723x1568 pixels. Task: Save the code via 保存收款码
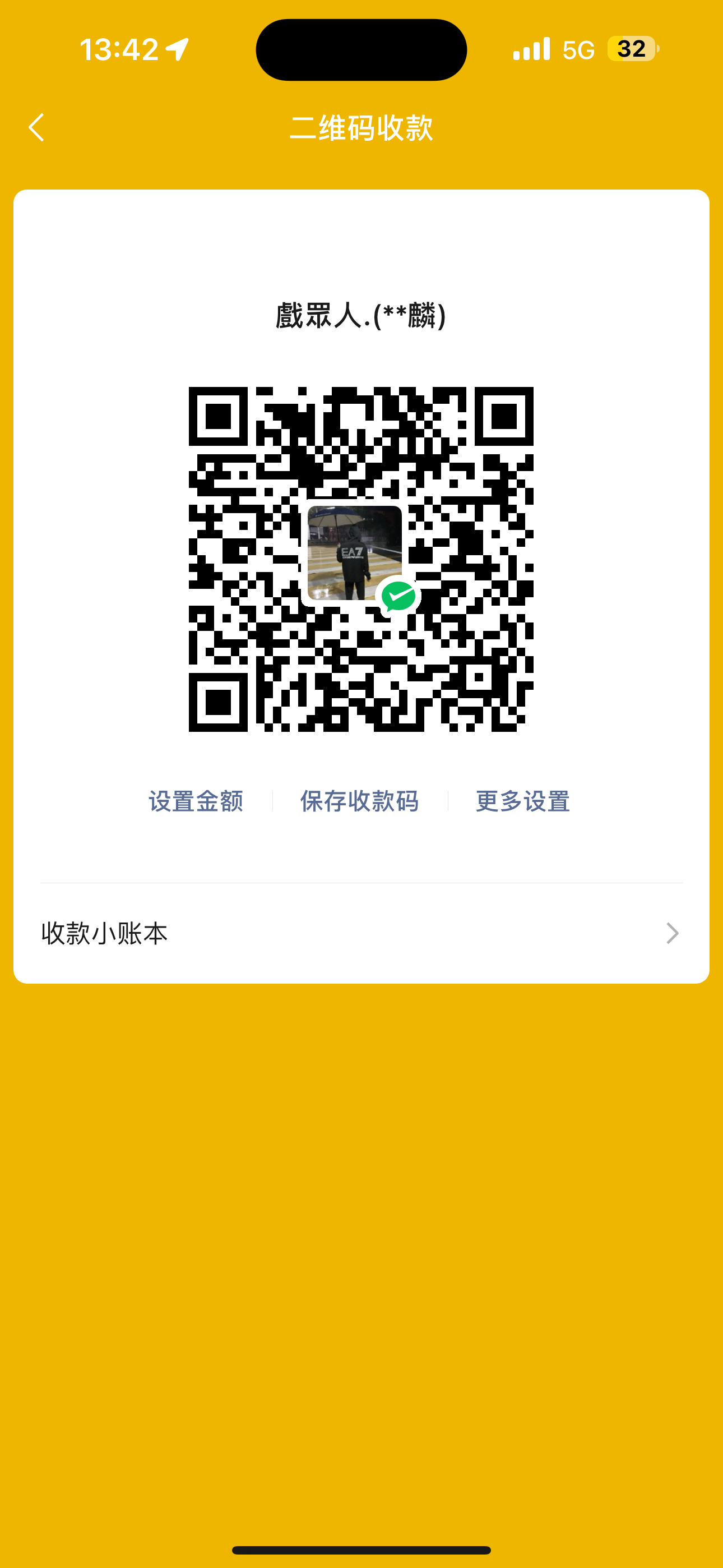point(360,801)
